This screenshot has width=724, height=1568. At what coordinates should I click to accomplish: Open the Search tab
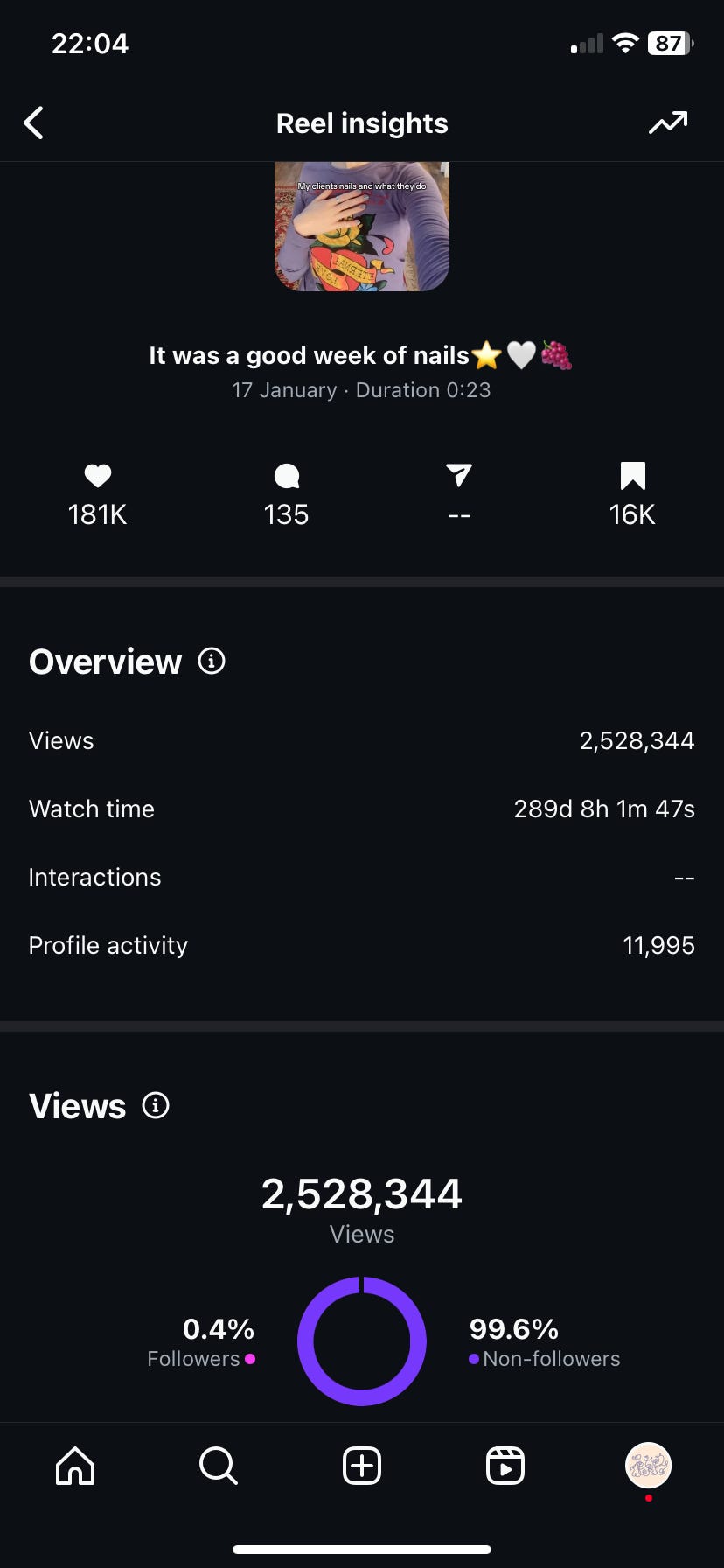(x=218, y=1465)
